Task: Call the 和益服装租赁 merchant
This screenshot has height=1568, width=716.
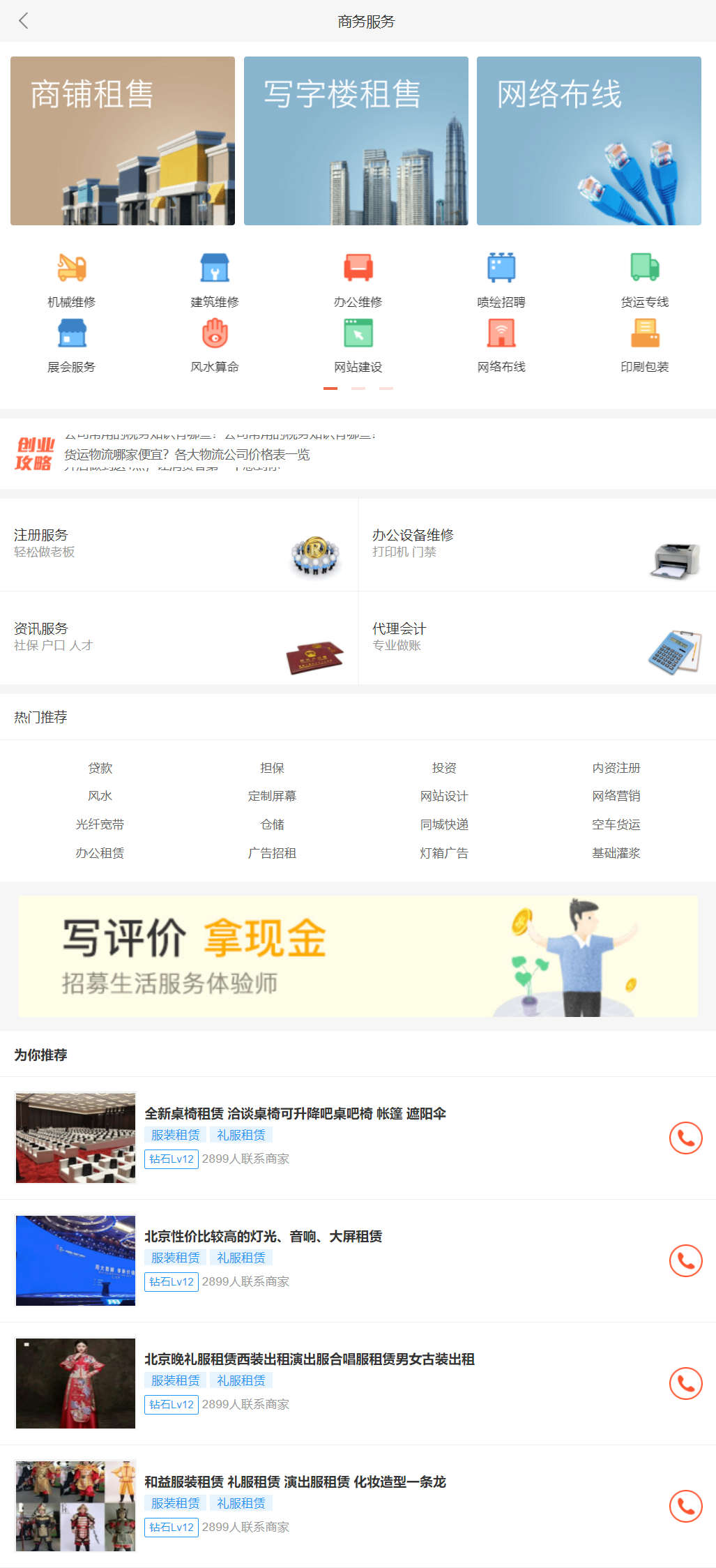Action: 685,1507
